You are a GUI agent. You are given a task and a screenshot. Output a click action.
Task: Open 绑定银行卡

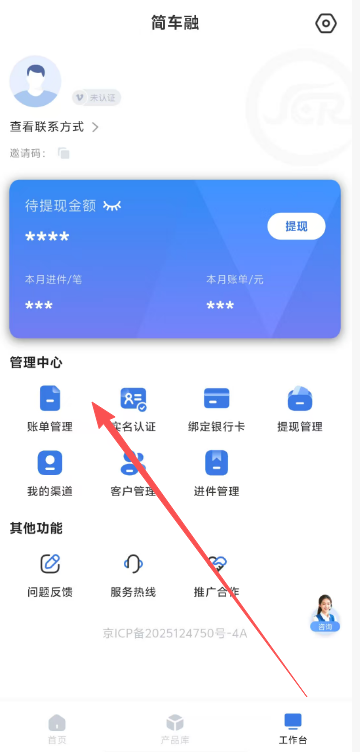click(x=216, y=409)
